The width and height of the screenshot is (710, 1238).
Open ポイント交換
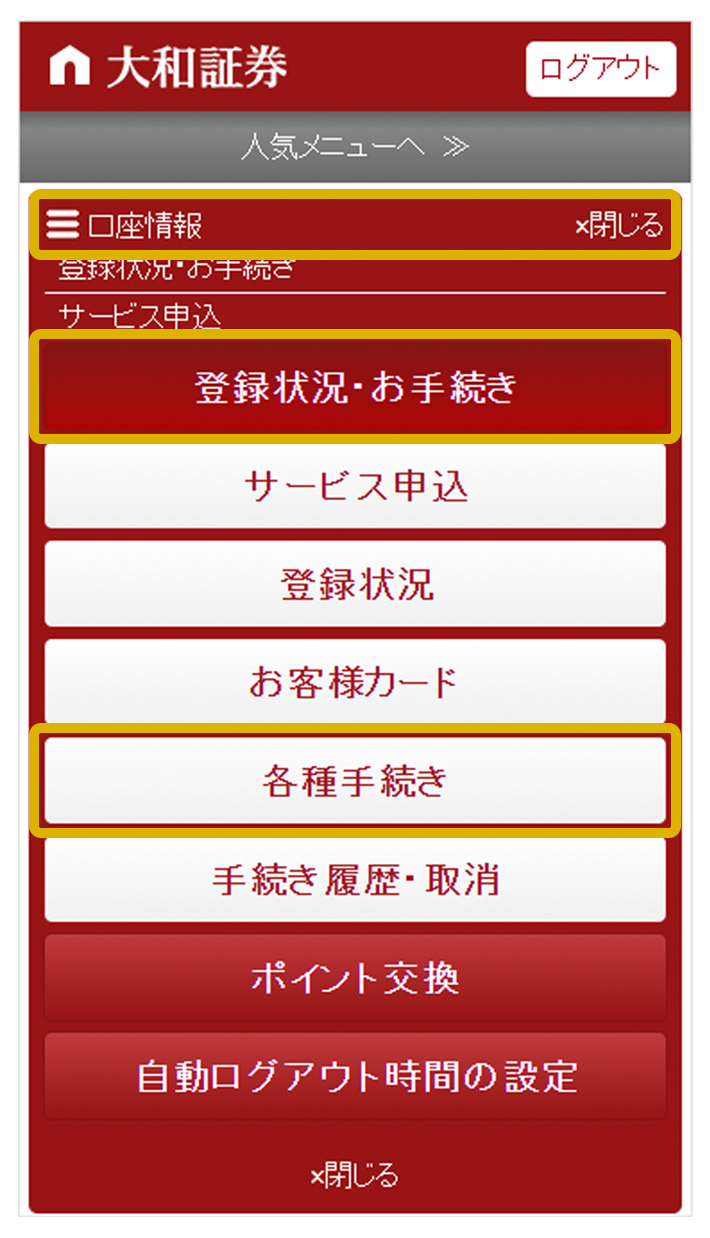pos(355,978)
